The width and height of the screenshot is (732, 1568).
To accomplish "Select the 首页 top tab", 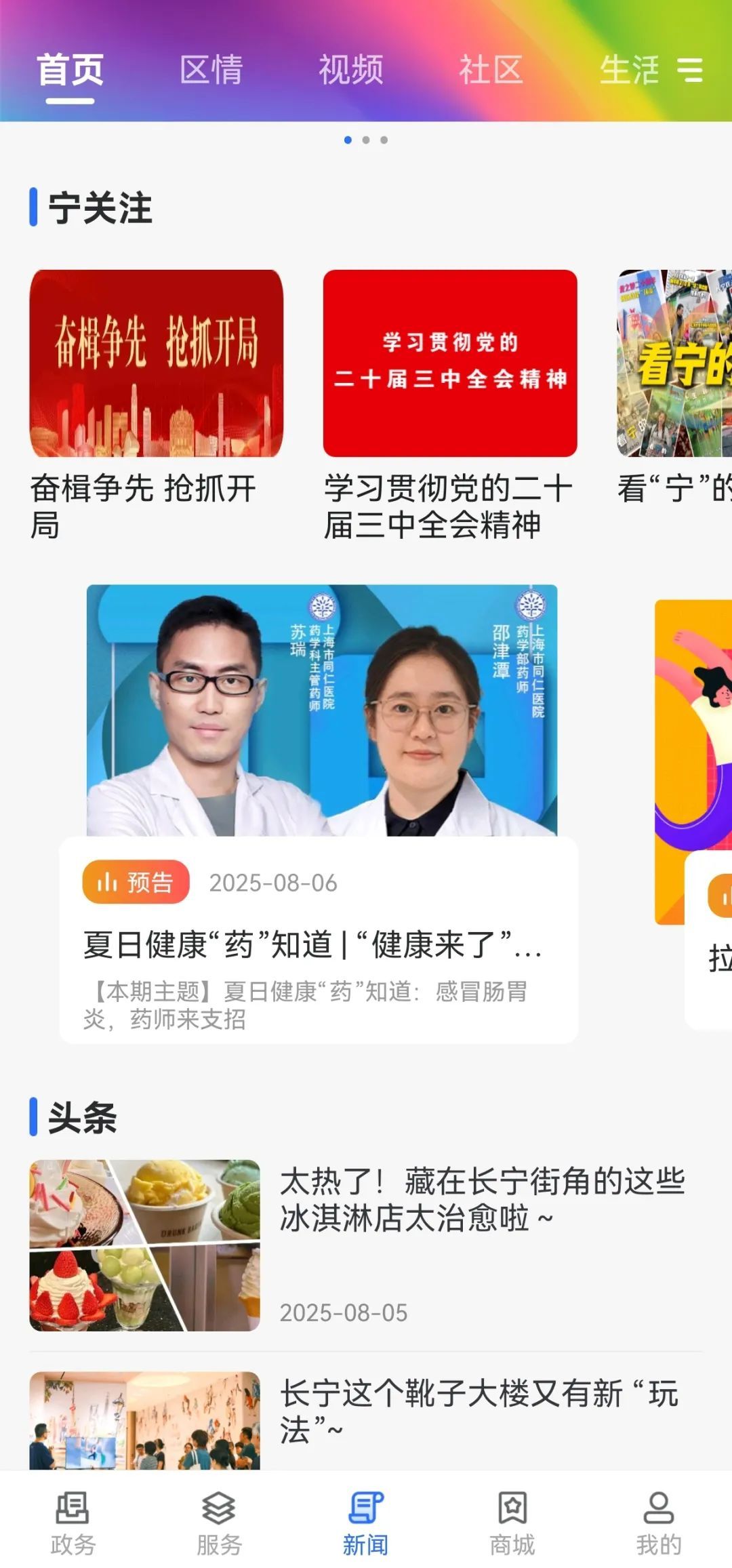I will 70,70.
